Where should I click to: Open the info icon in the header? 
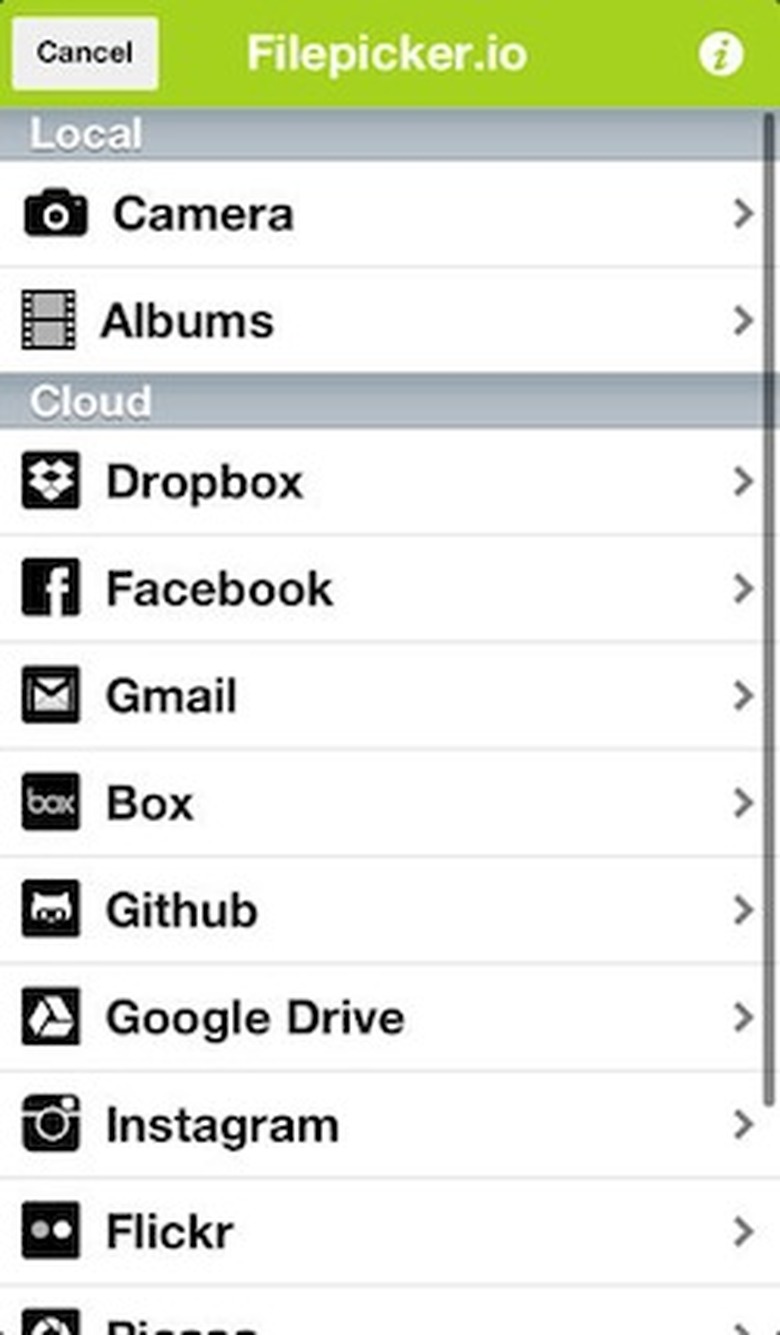tap(721, 54)
